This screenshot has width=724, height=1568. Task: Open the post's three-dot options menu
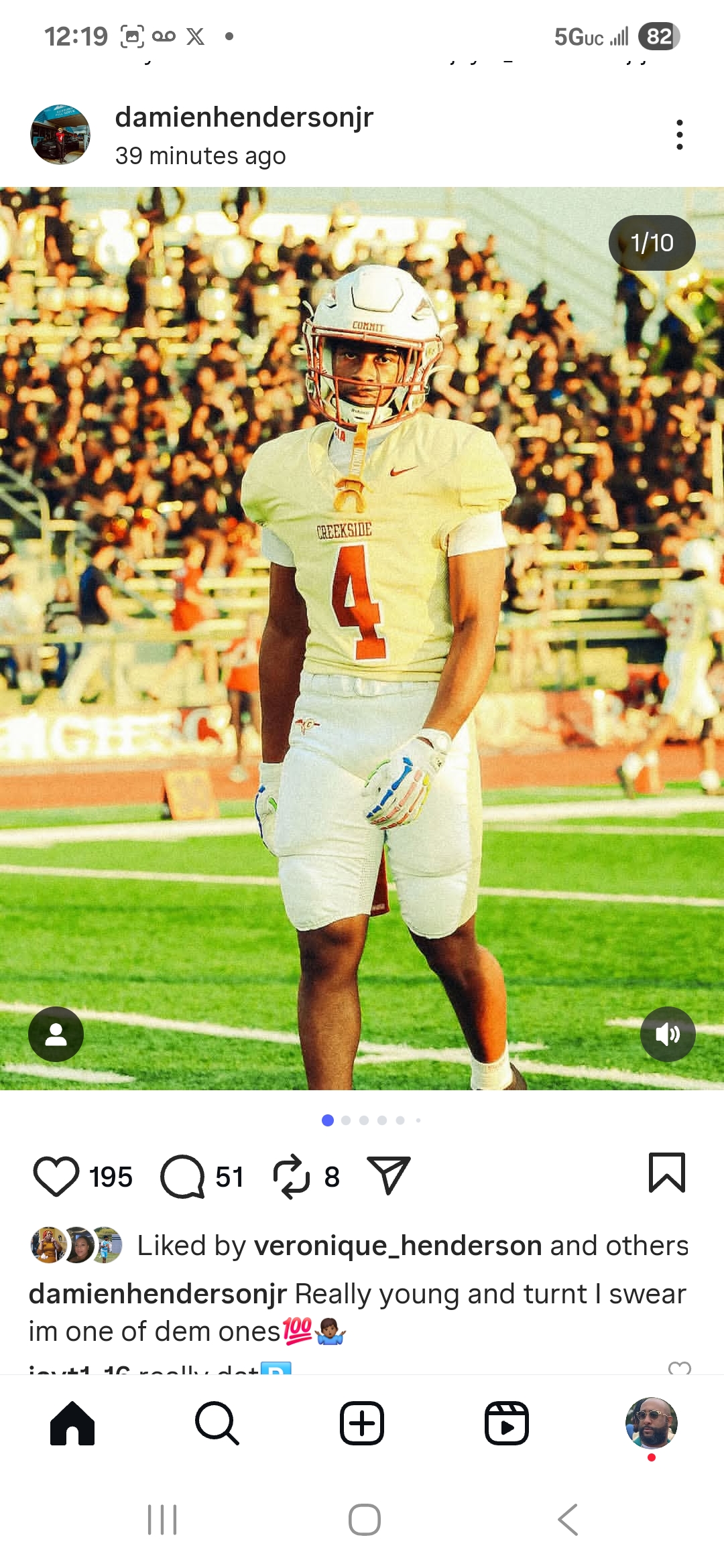pyautogui.click(x=680, y=135)
